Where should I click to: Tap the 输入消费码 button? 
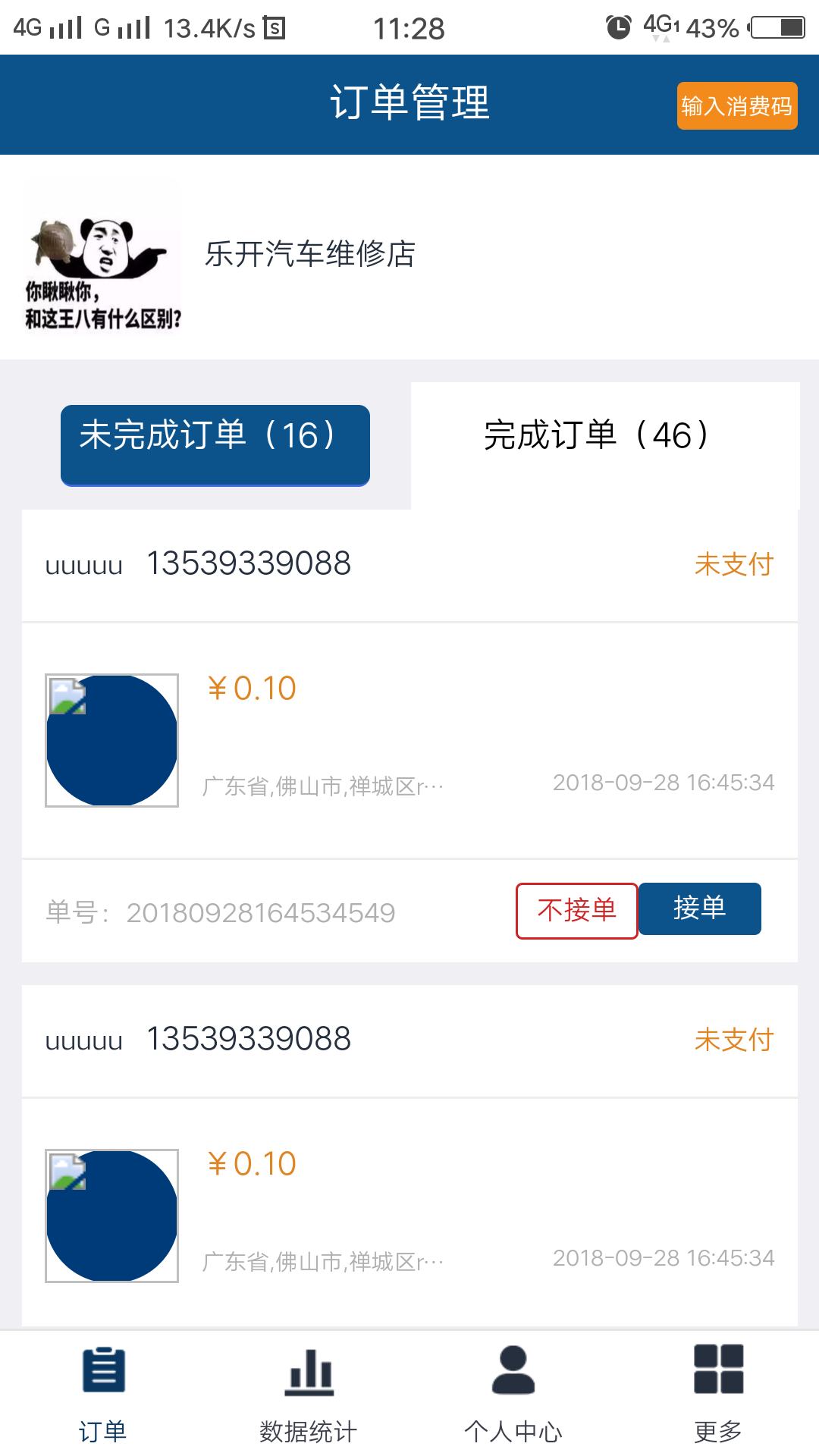[736, 105]
